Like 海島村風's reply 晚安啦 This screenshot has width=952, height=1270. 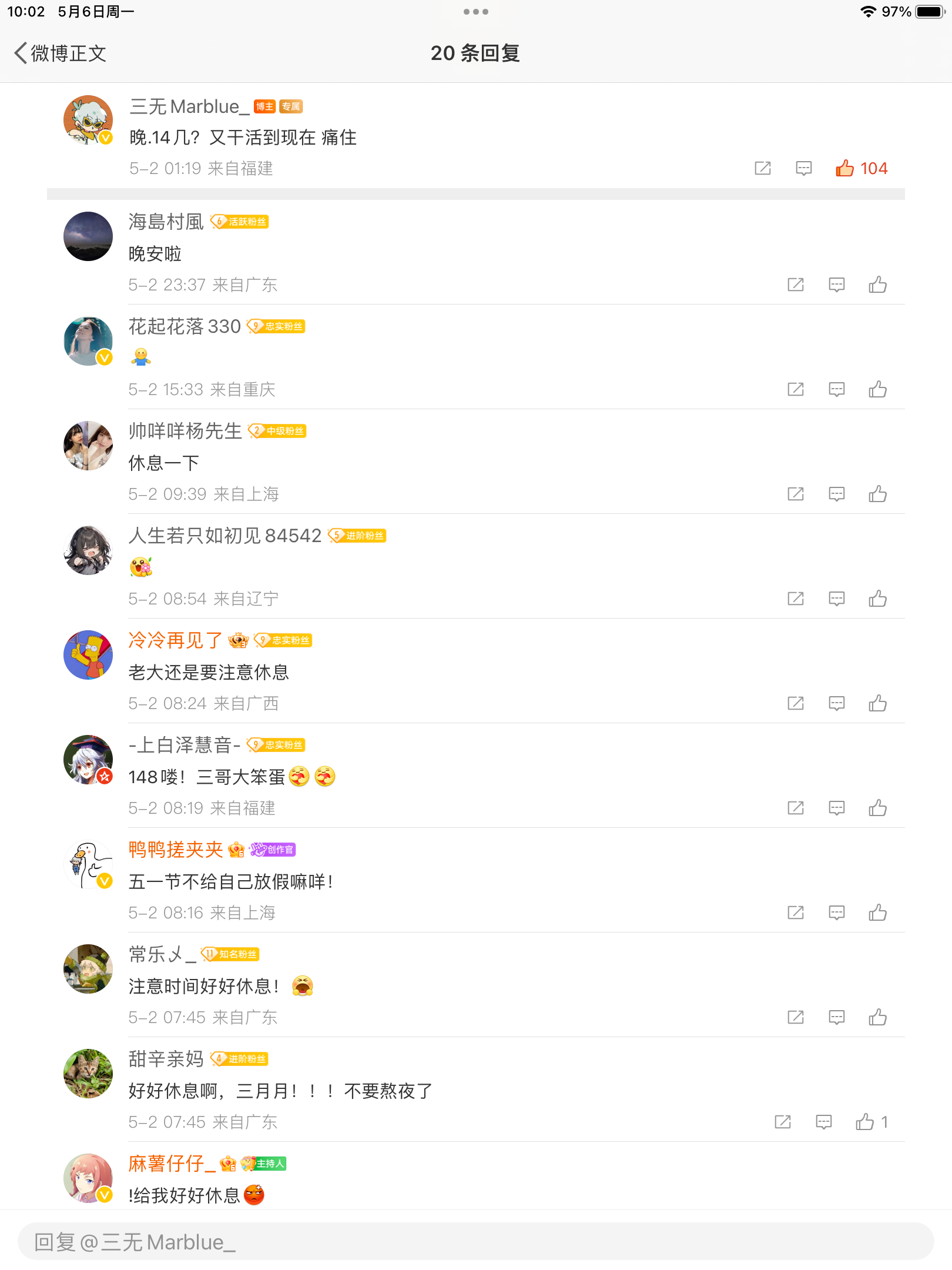coord(877,285)
